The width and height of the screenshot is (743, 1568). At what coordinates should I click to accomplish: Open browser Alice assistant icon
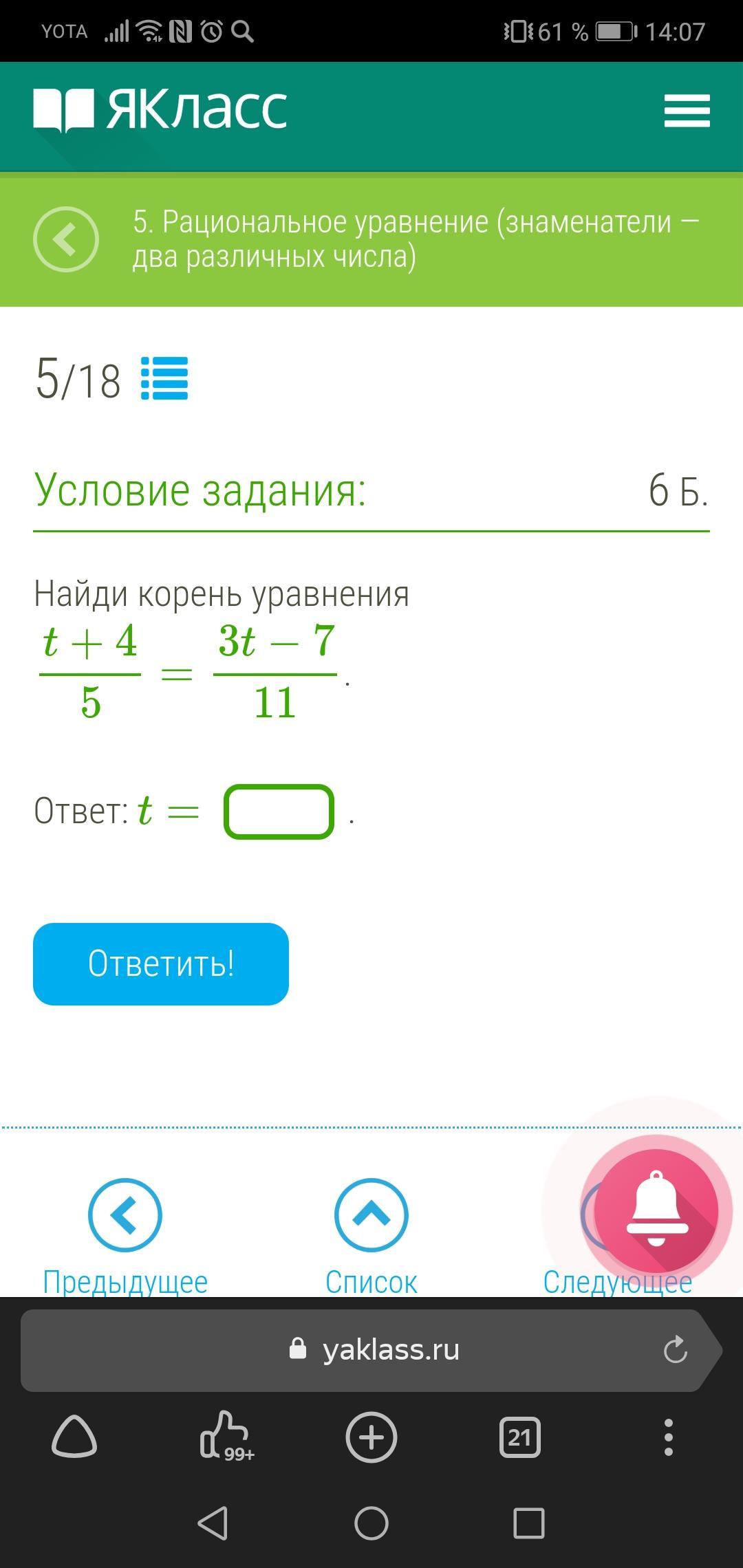pos(74,1437)
